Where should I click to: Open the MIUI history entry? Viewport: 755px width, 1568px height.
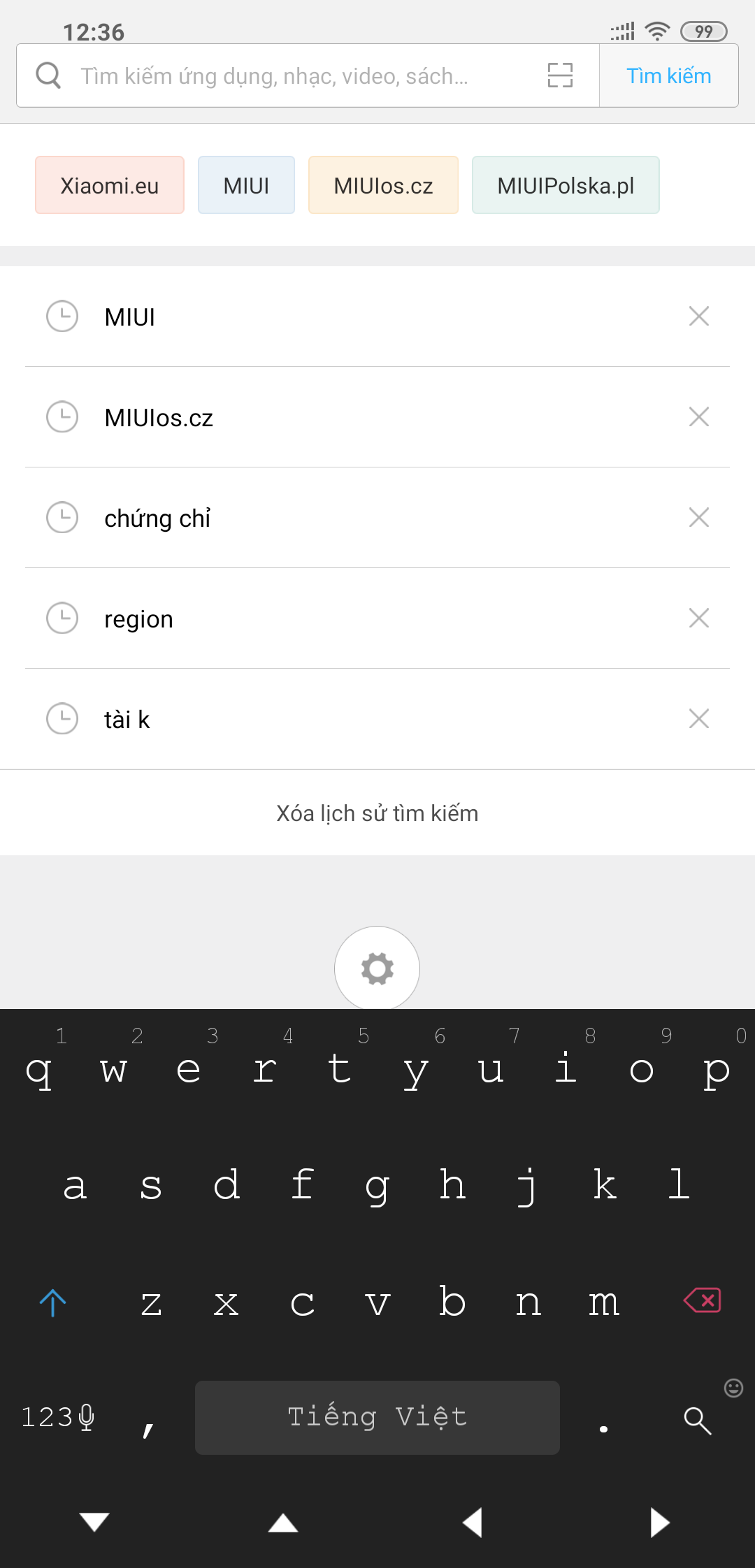[x=377, y=317]
